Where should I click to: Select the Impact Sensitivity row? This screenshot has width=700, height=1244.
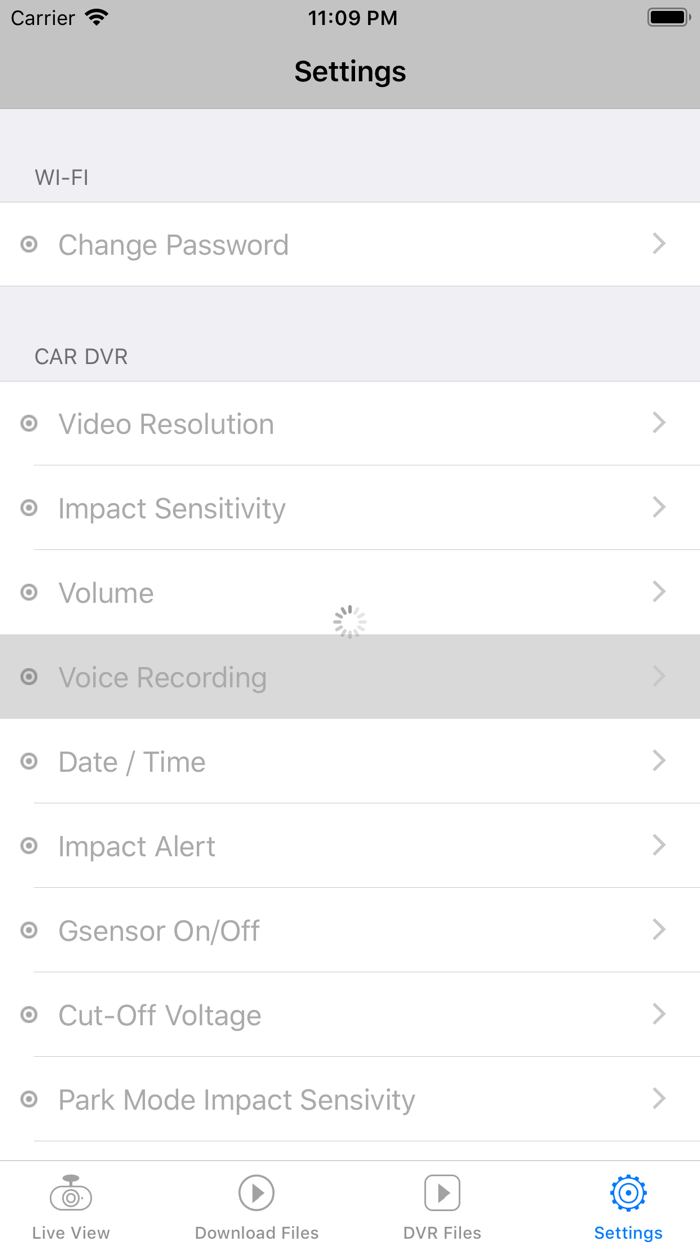(x=350, y=508)
